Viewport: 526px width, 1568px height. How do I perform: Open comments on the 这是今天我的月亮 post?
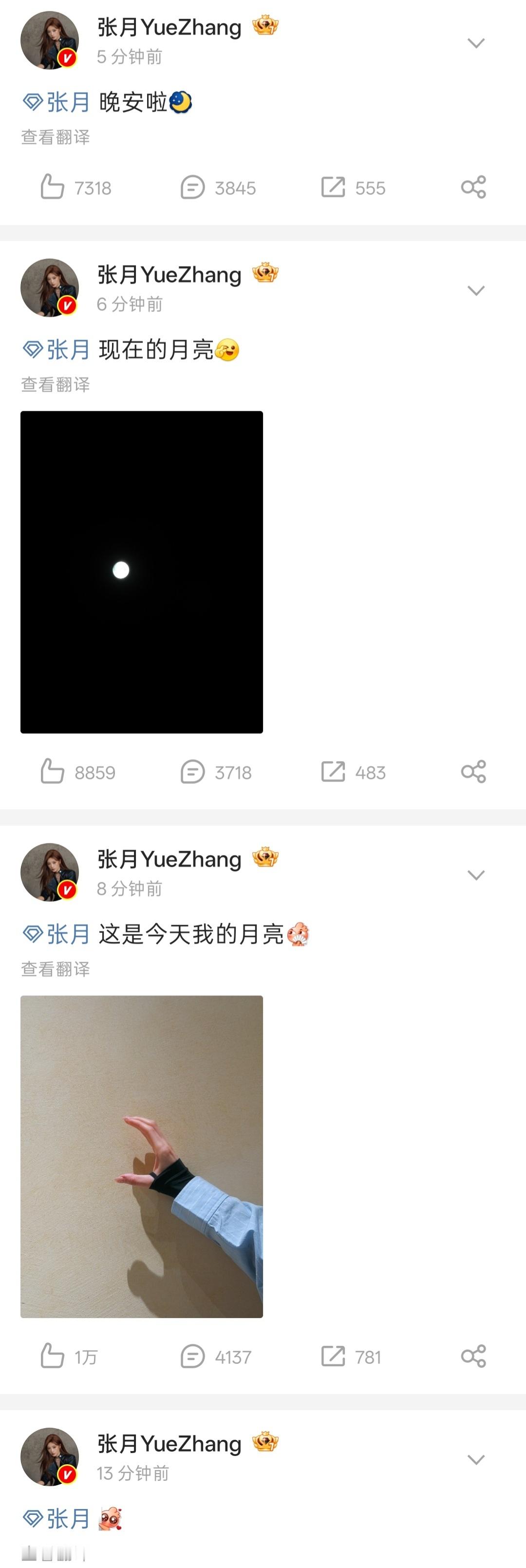click(216, 1356)
